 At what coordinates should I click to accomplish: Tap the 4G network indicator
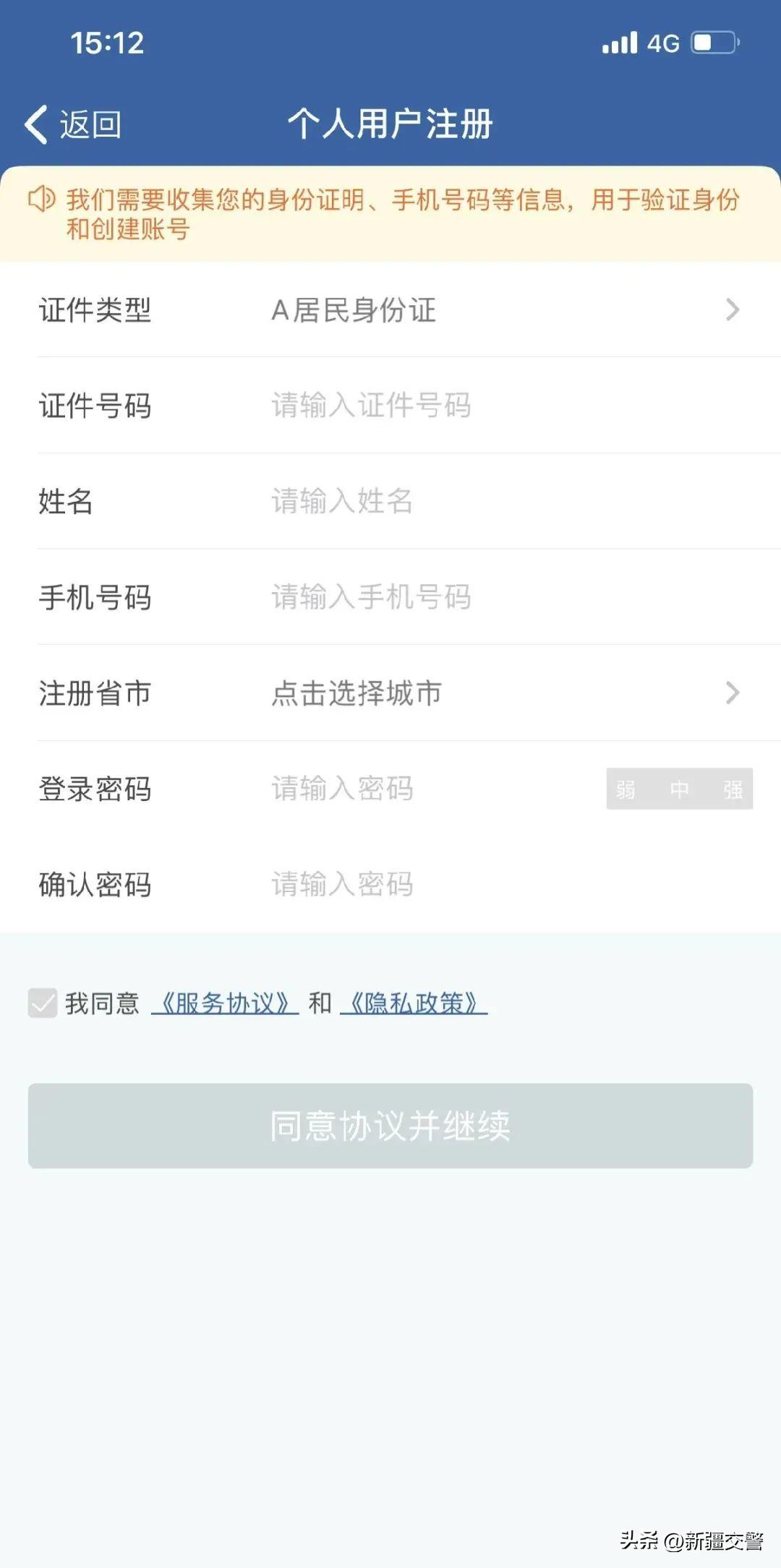point(662,43)
